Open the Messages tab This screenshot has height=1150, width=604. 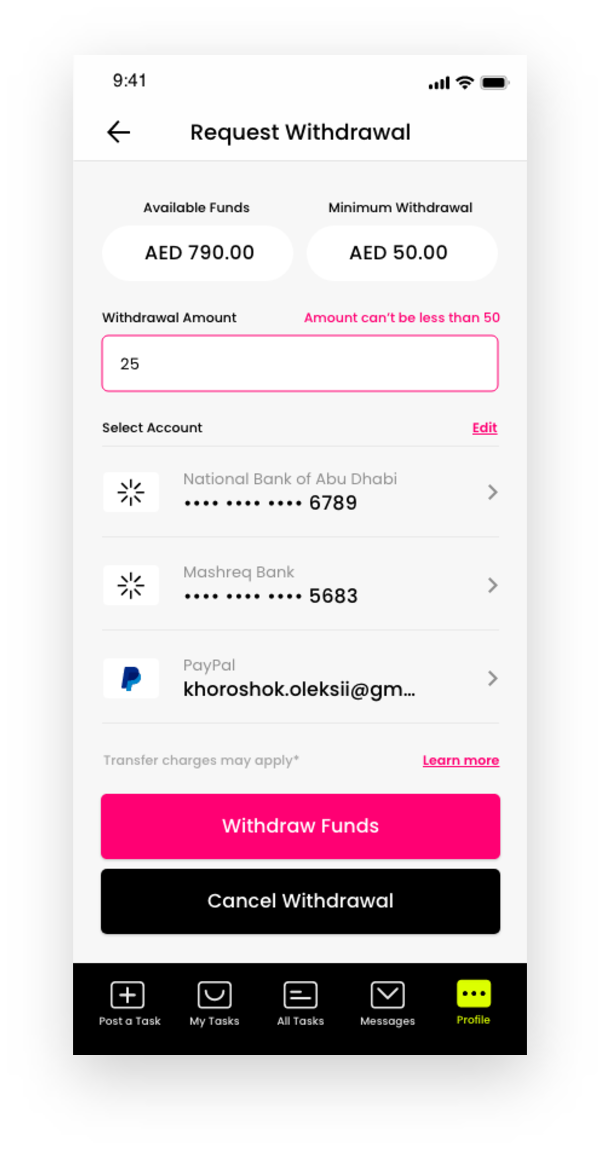387,1004
